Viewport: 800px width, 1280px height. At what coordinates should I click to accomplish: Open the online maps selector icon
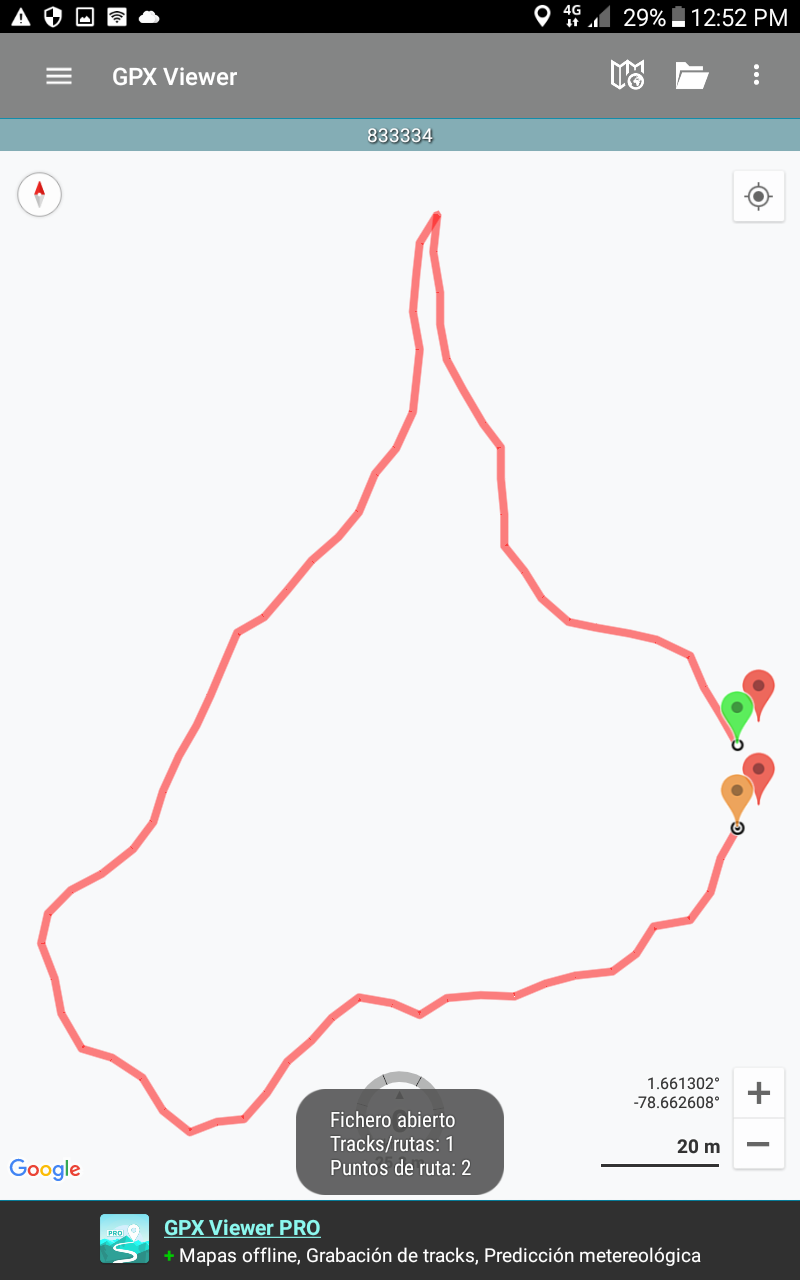(627, 75)
